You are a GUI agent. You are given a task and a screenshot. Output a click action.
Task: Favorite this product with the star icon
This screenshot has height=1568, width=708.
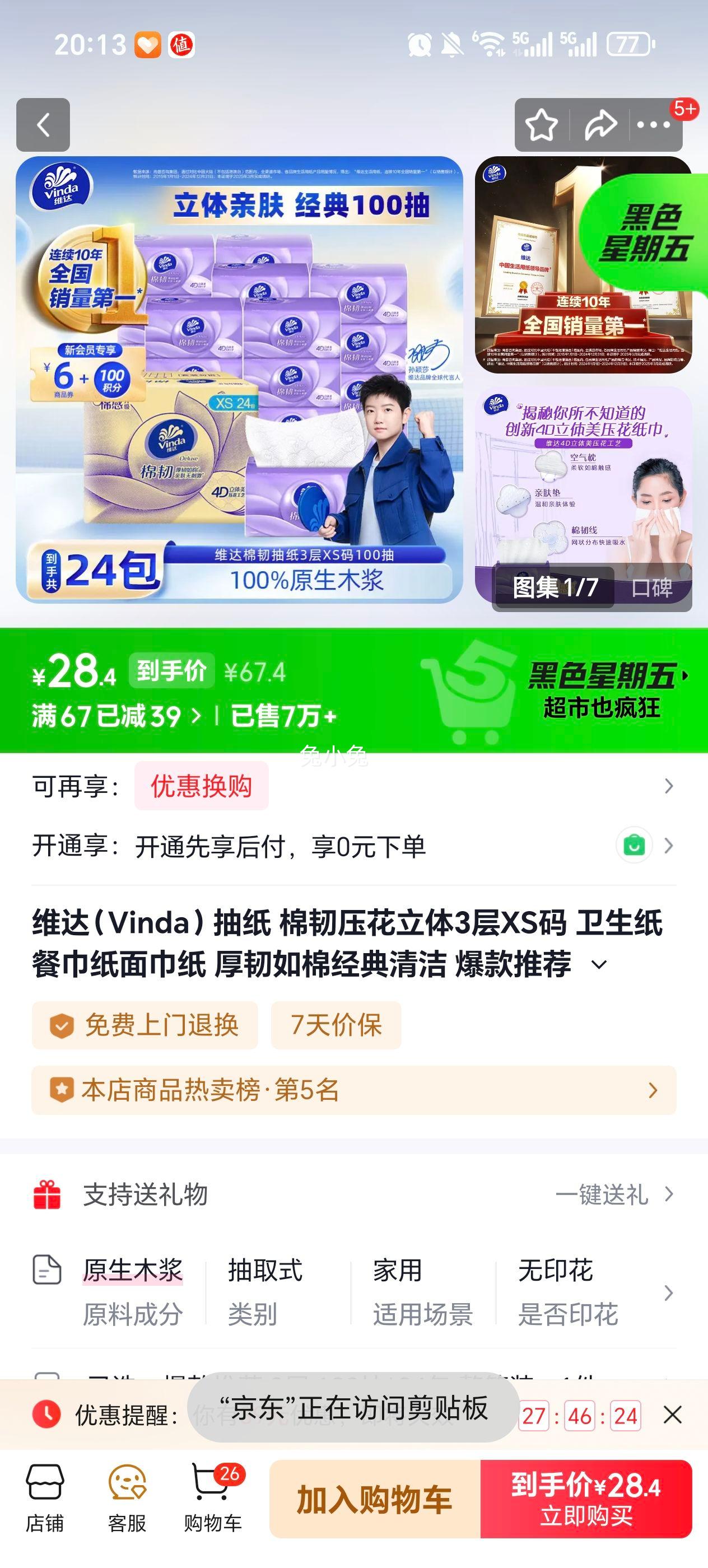coord(539,125)
